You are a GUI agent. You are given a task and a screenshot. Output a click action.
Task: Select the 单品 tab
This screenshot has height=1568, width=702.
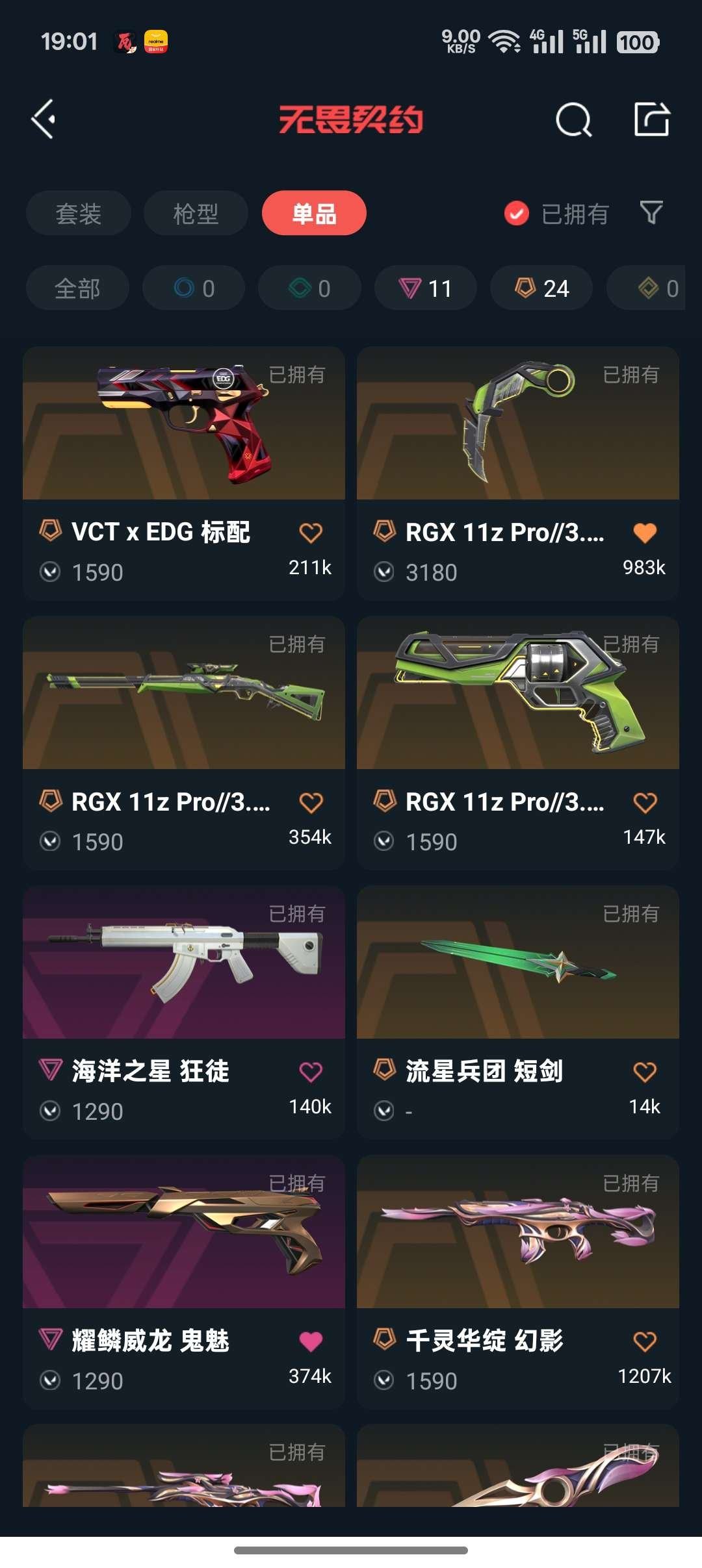(314, 213)
